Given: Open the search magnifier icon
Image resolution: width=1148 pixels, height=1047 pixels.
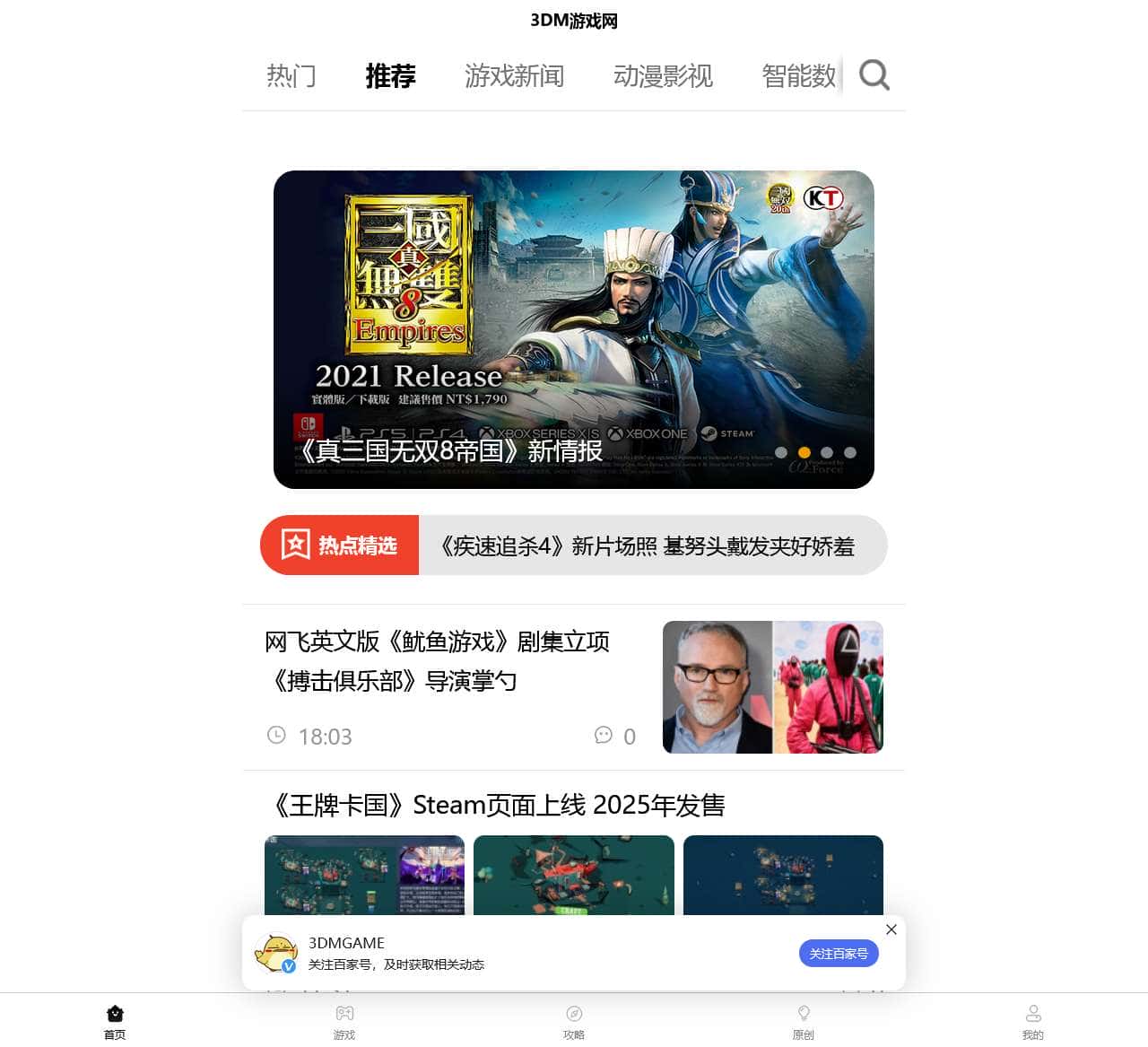Looking at the screenshot, I should [x=874, y=75].
